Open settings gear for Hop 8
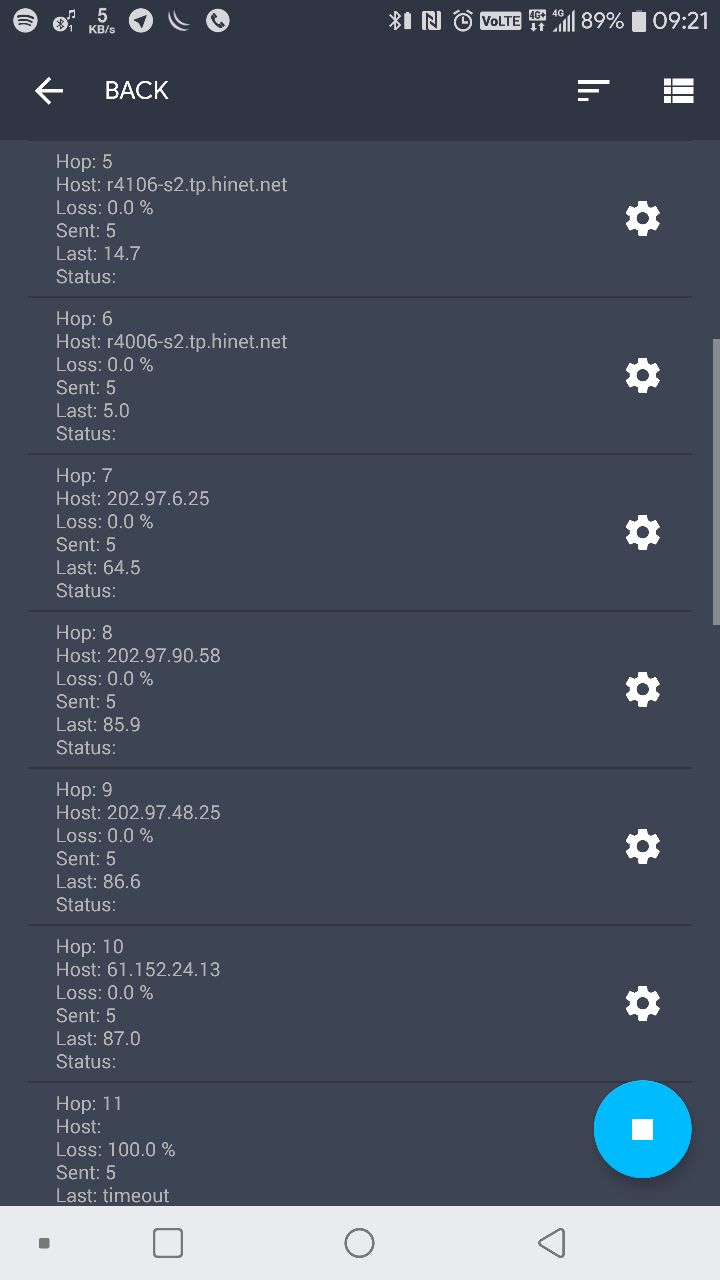Screen dimensions: 720x1280 click(x=642, y=689)
